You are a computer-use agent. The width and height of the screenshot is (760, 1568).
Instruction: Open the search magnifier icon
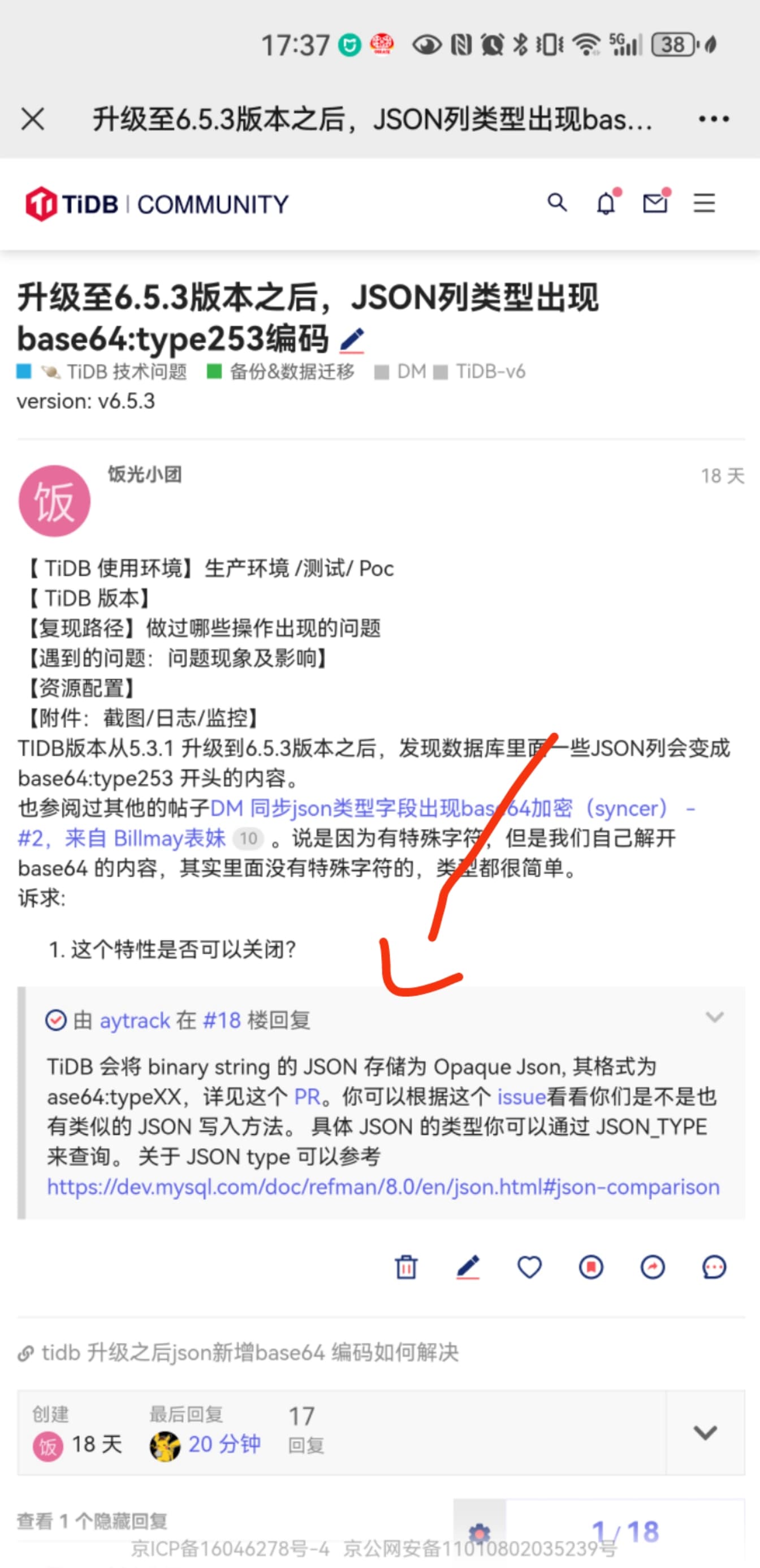pyautogui.click(x=557, y=202)
